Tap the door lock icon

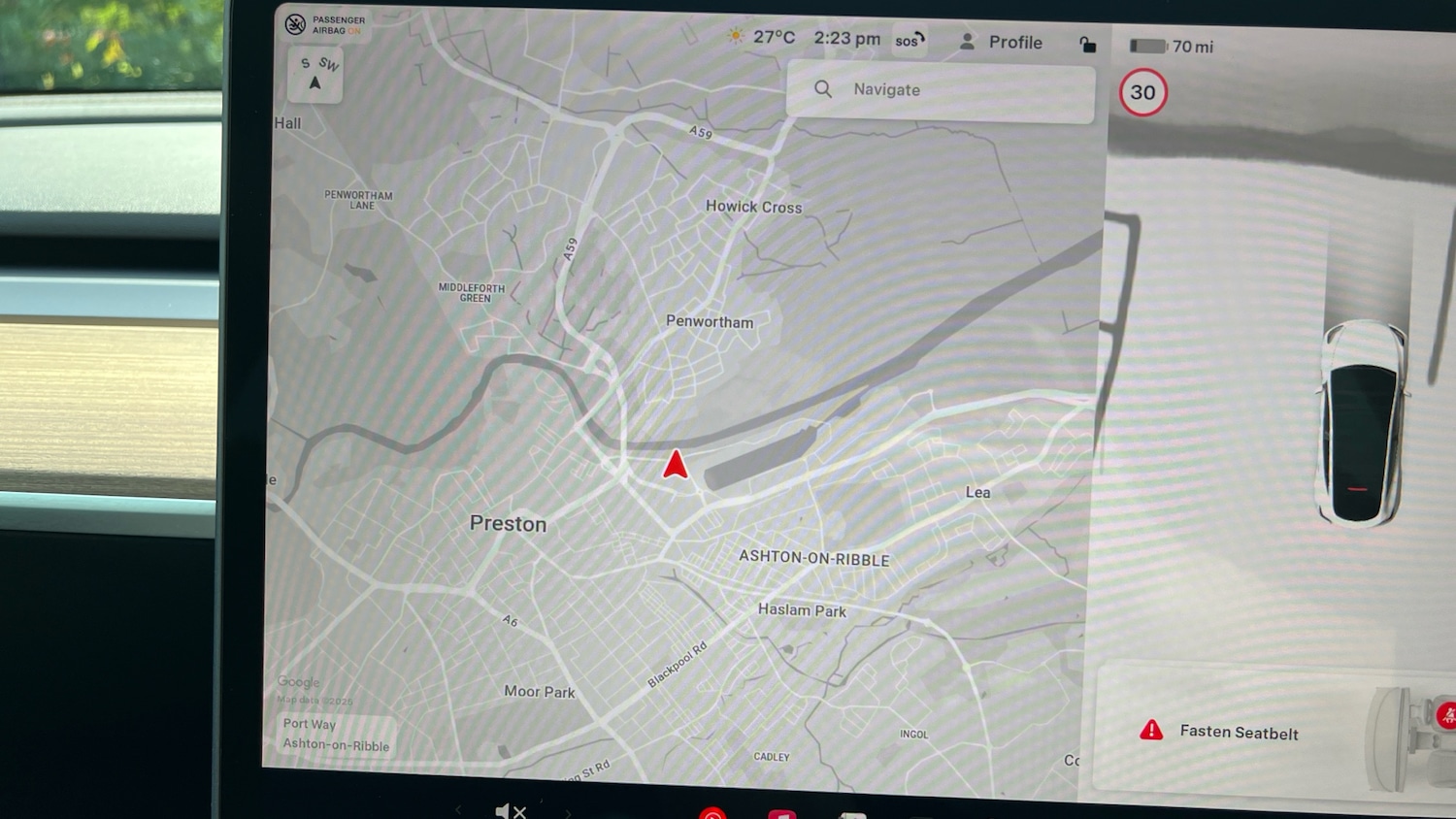click(1087, 44)
